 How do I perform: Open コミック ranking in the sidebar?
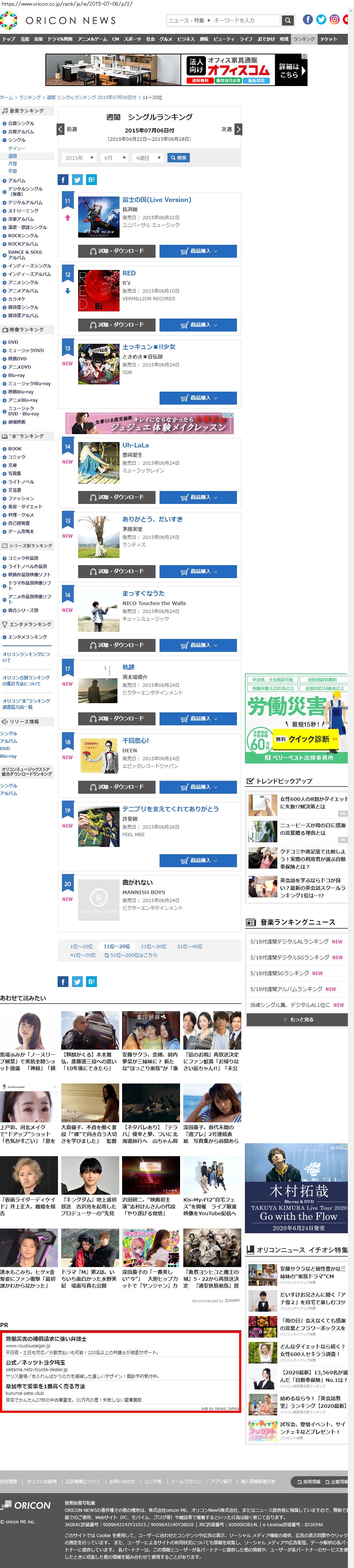click(17, 456)
